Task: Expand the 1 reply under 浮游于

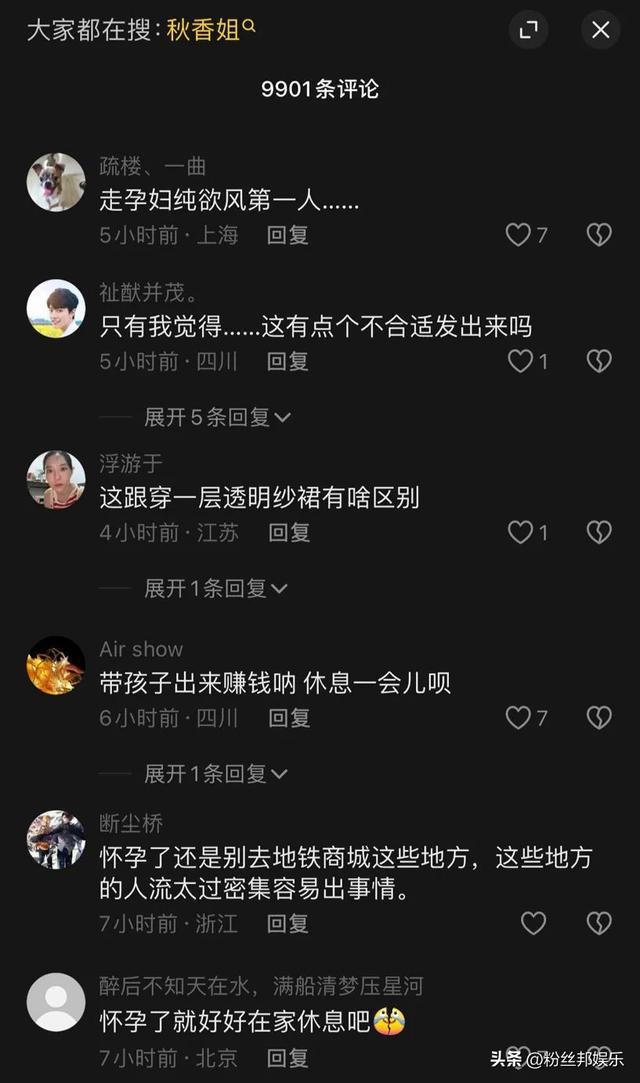Action: (215, 588)
